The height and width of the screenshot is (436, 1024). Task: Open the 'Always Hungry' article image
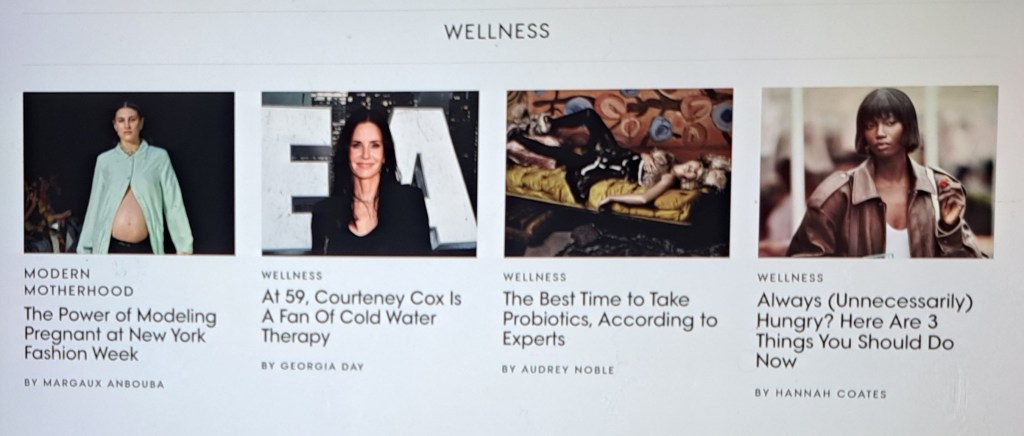point(878,173)
